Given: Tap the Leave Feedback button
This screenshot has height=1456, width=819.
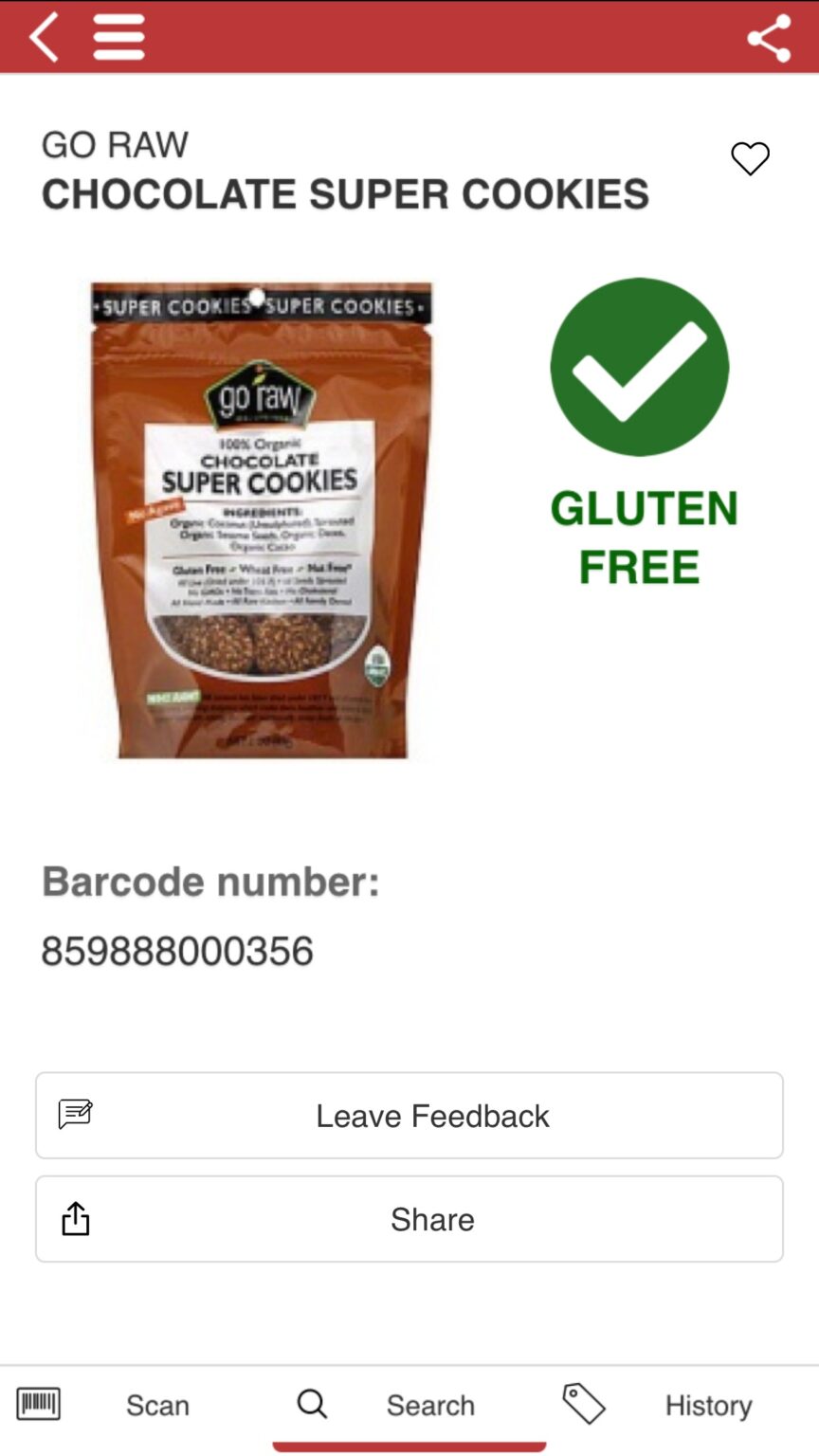Looking at the screenshot, I should point(409,1115).
